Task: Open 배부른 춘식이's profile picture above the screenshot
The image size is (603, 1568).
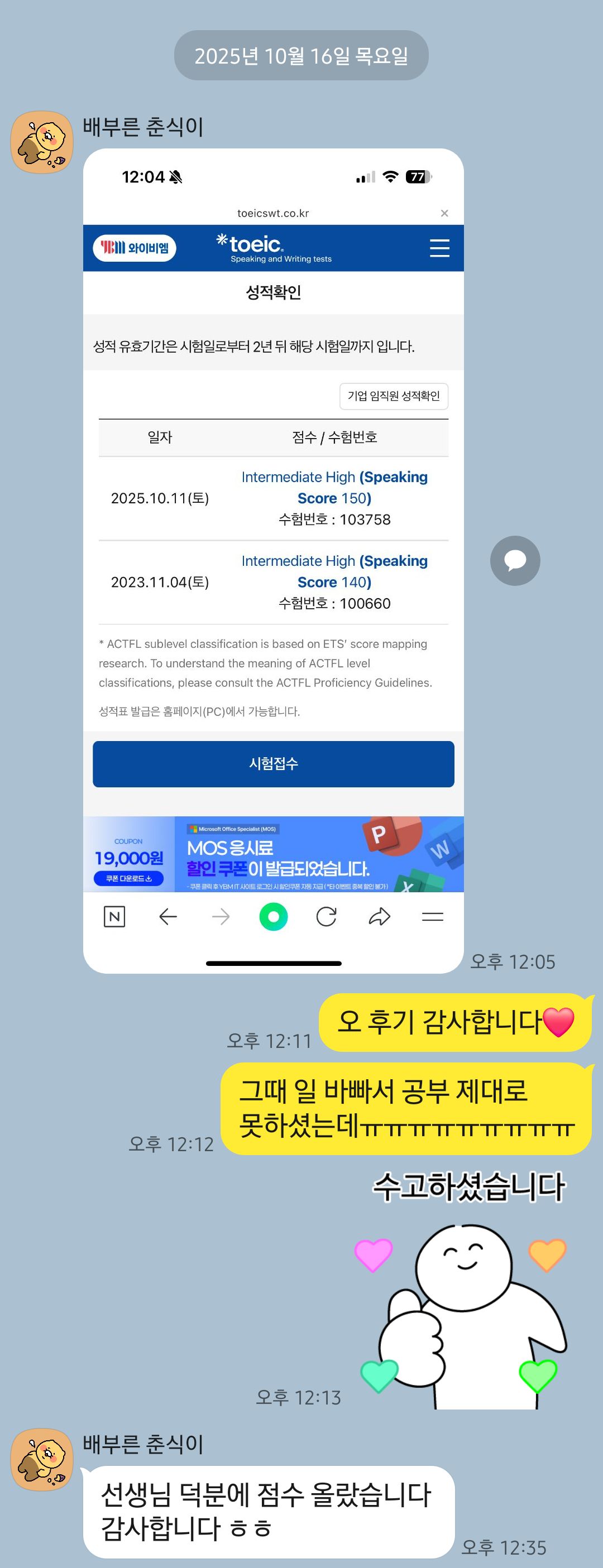Action: (x=42, y=142)
